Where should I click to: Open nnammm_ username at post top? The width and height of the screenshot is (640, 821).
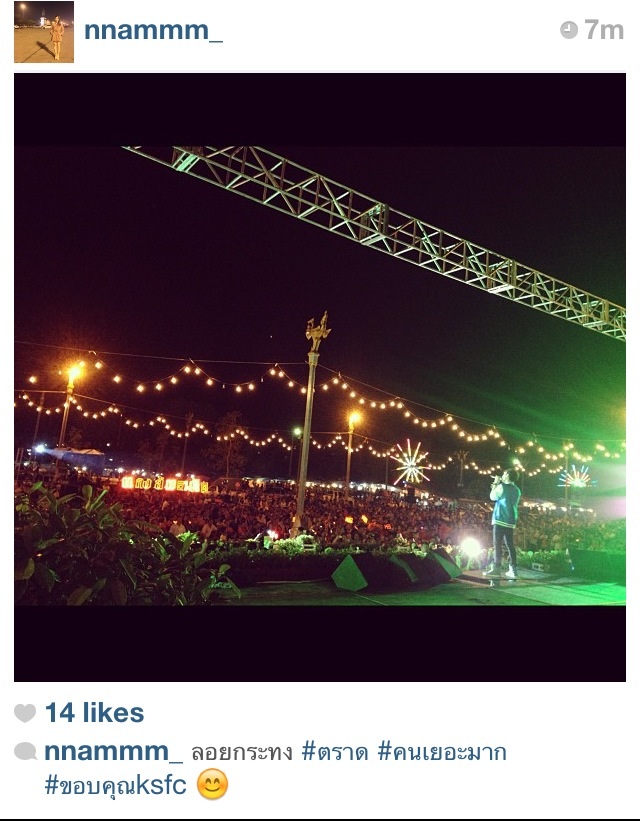153,31
